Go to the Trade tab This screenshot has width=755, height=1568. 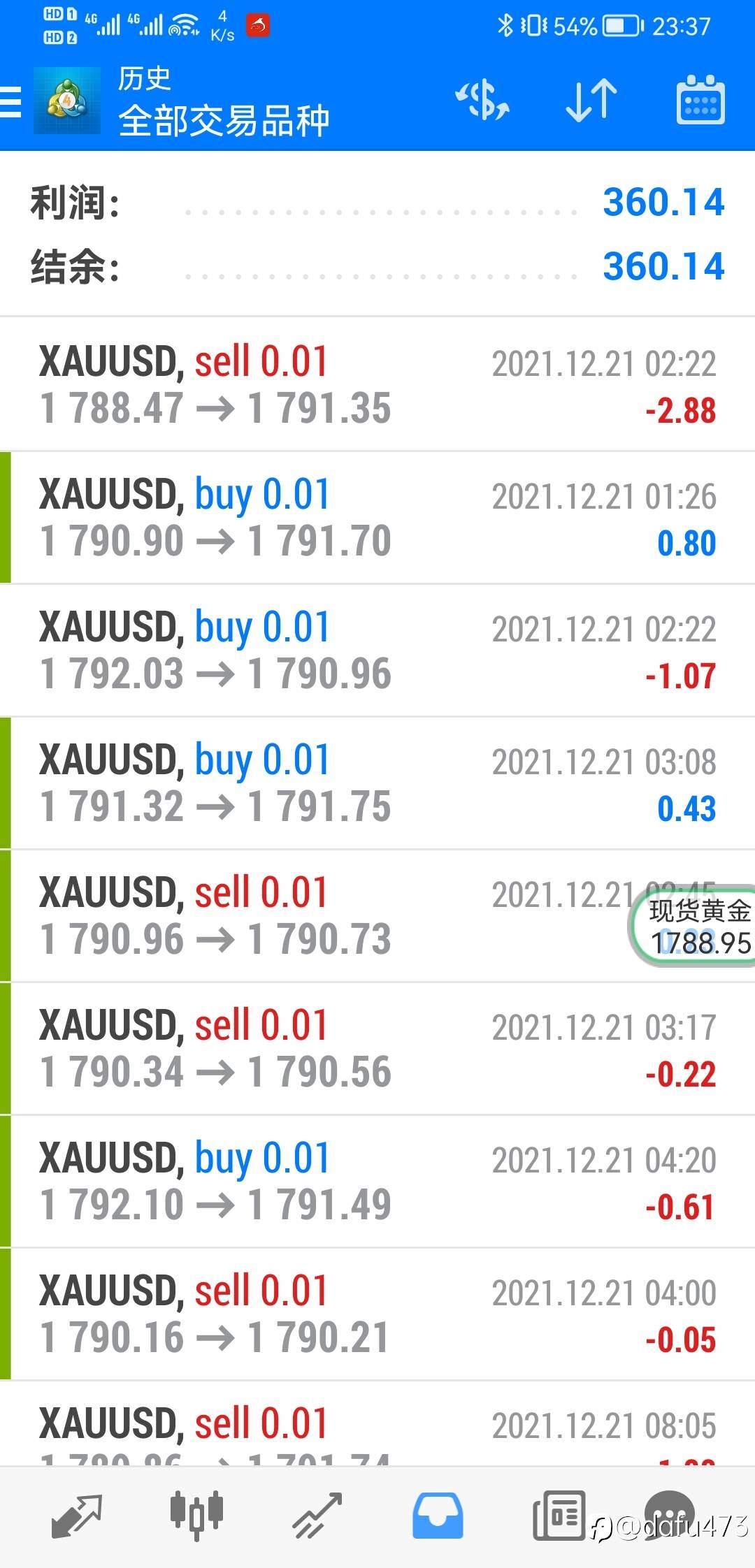[317, 1516]
